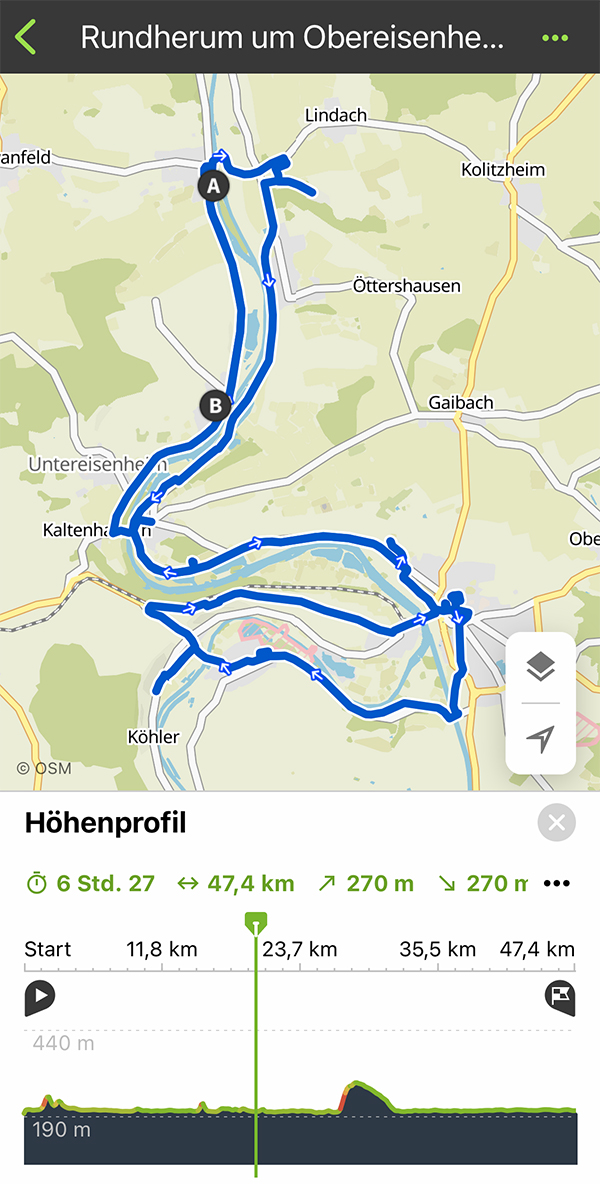Viewport: 600px width, 1184px height.
Task: Jump to the start play marker
Action: 39,997
